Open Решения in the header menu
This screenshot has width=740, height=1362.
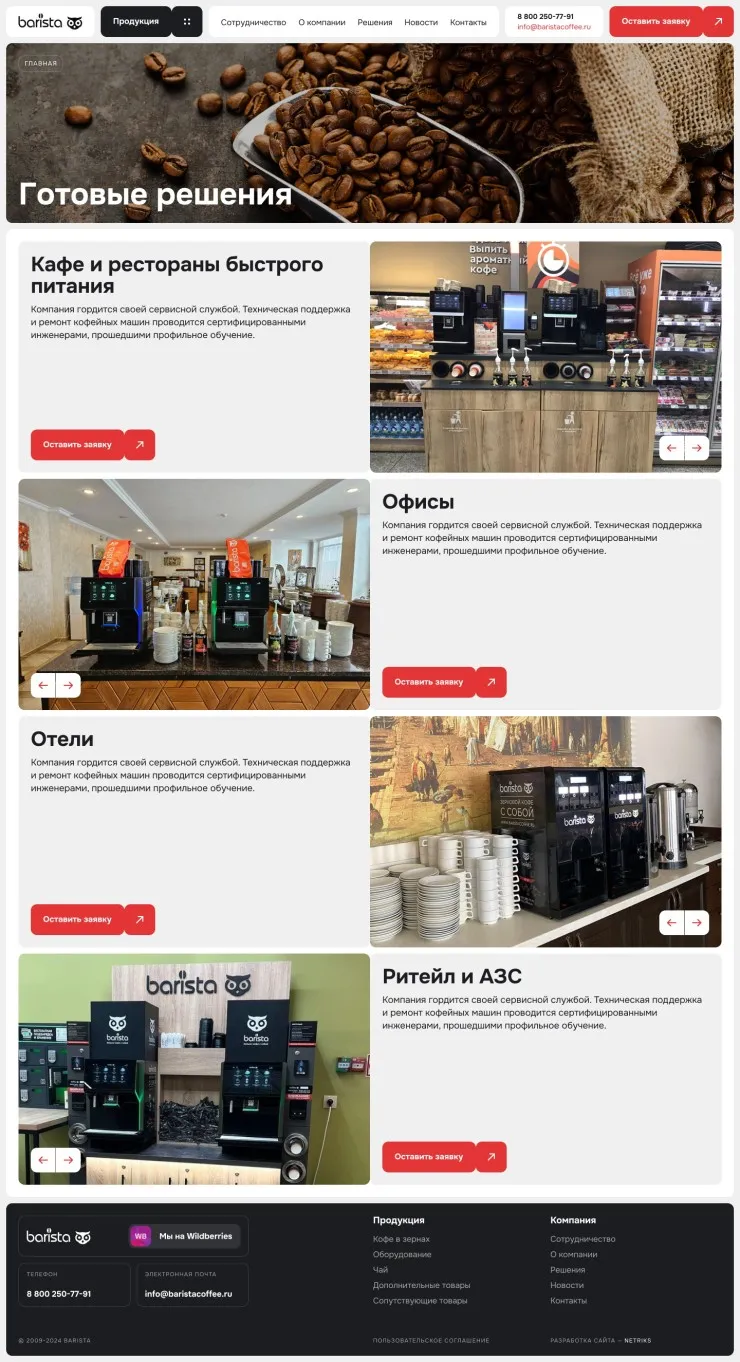(x=375, y=22)
